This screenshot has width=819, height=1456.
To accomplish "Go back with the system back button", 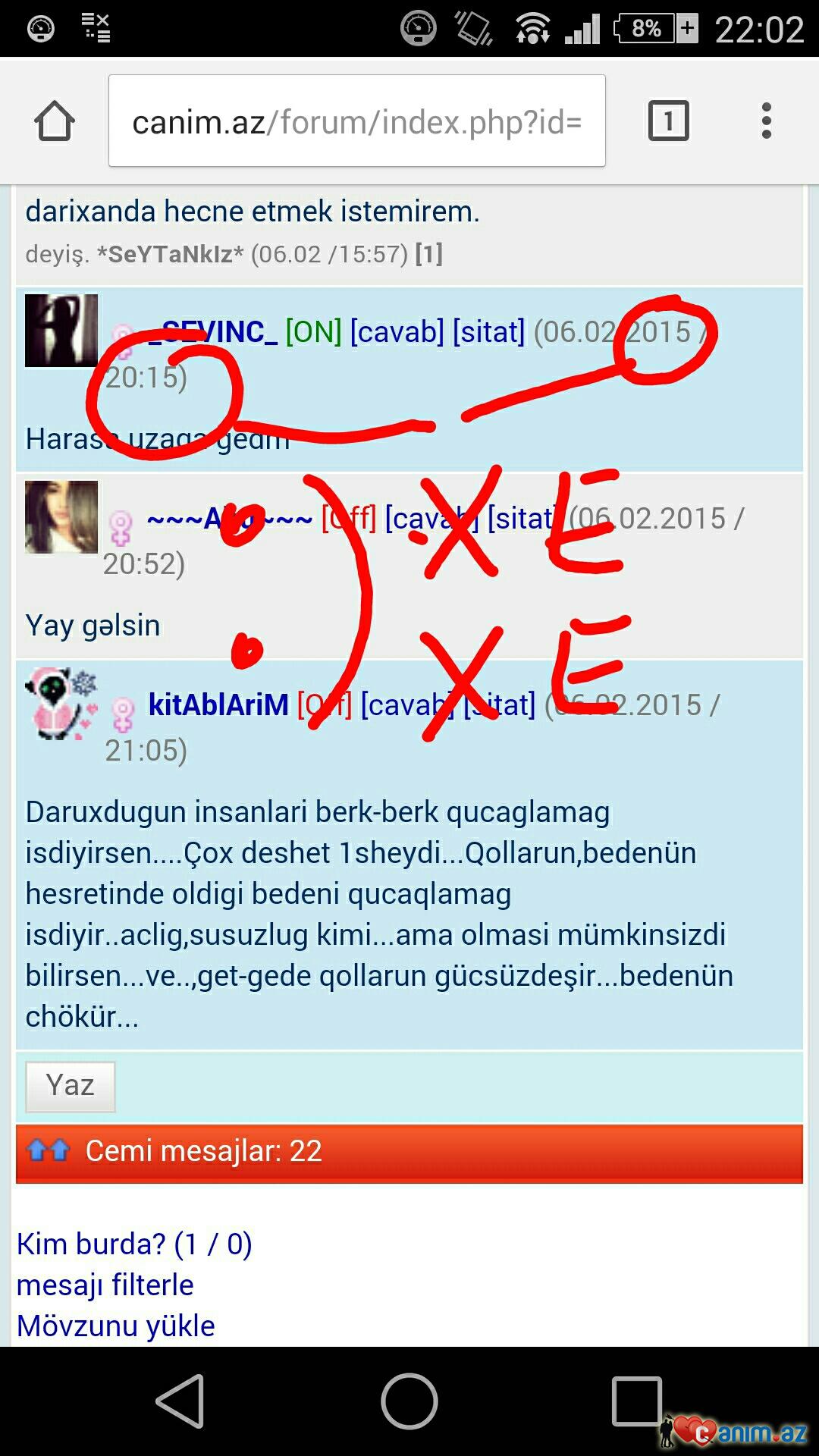I will point(180,1401).
